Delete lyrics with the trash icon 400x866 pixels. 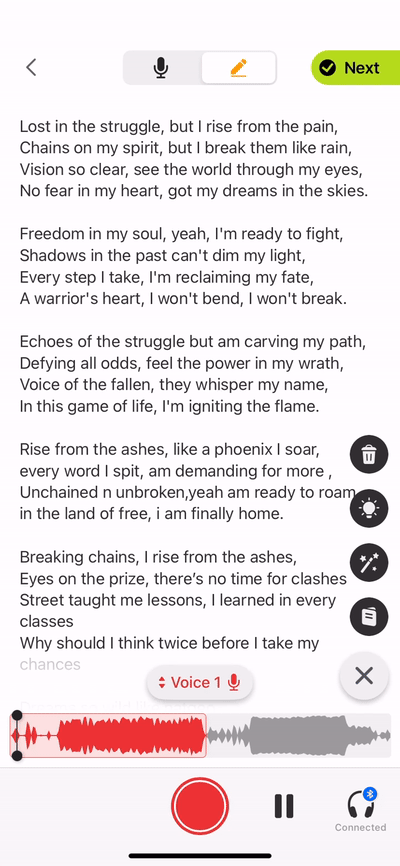coord(369,455)
